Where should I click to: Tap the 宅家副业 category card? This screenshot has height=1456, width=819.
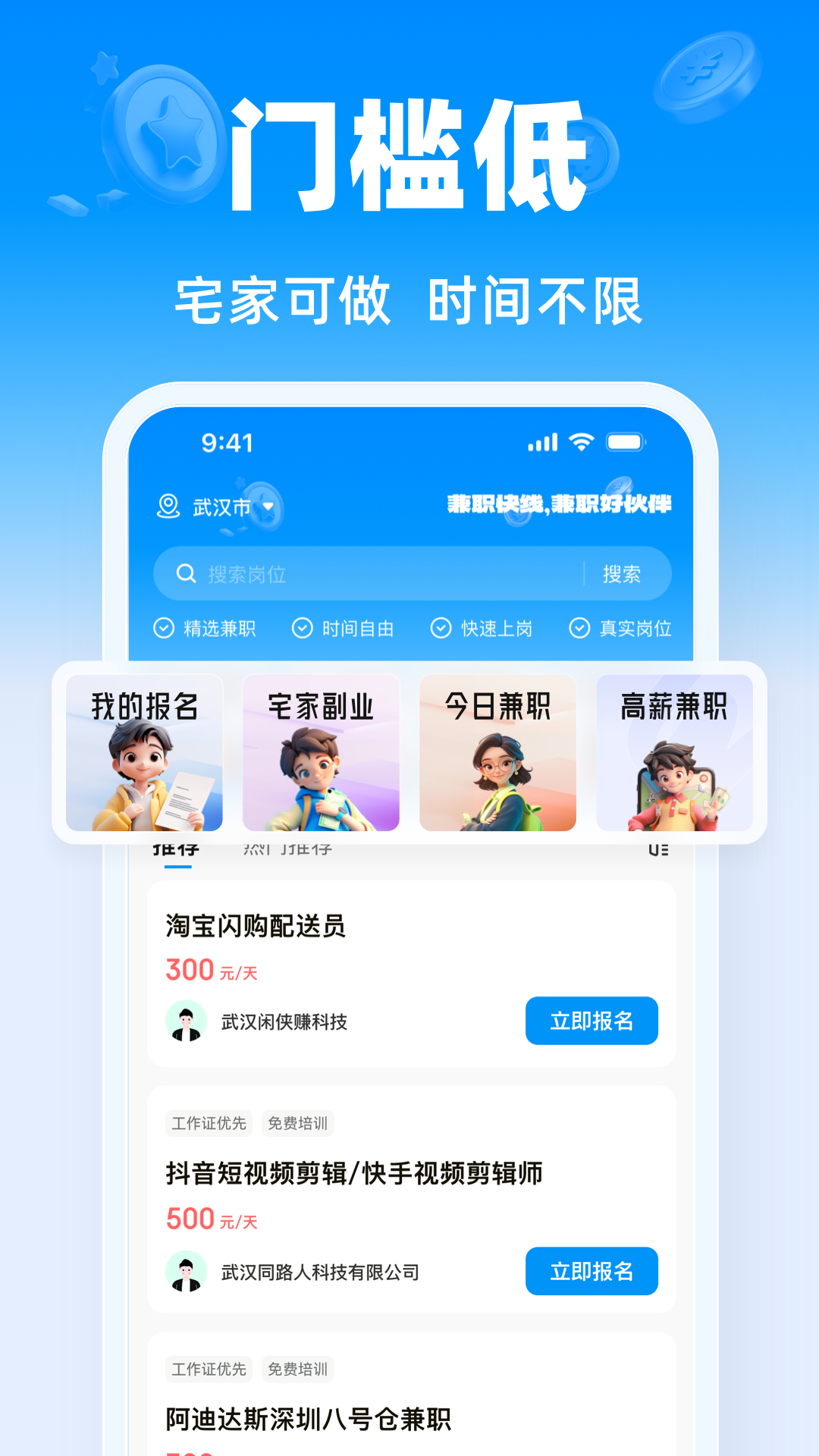point(321,753)
